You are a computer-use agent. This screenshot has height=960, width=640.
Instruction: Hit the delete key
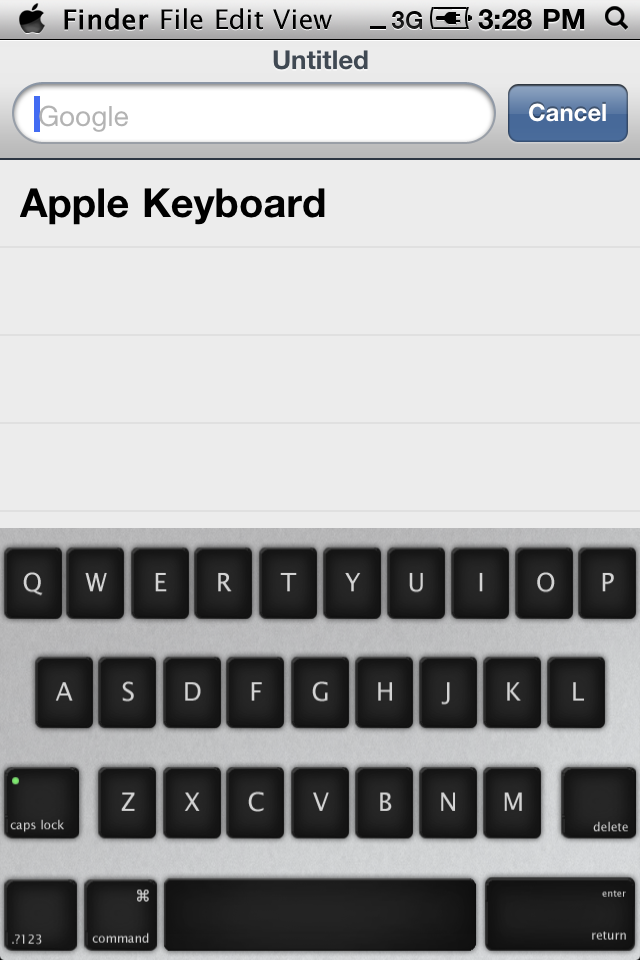598,803
